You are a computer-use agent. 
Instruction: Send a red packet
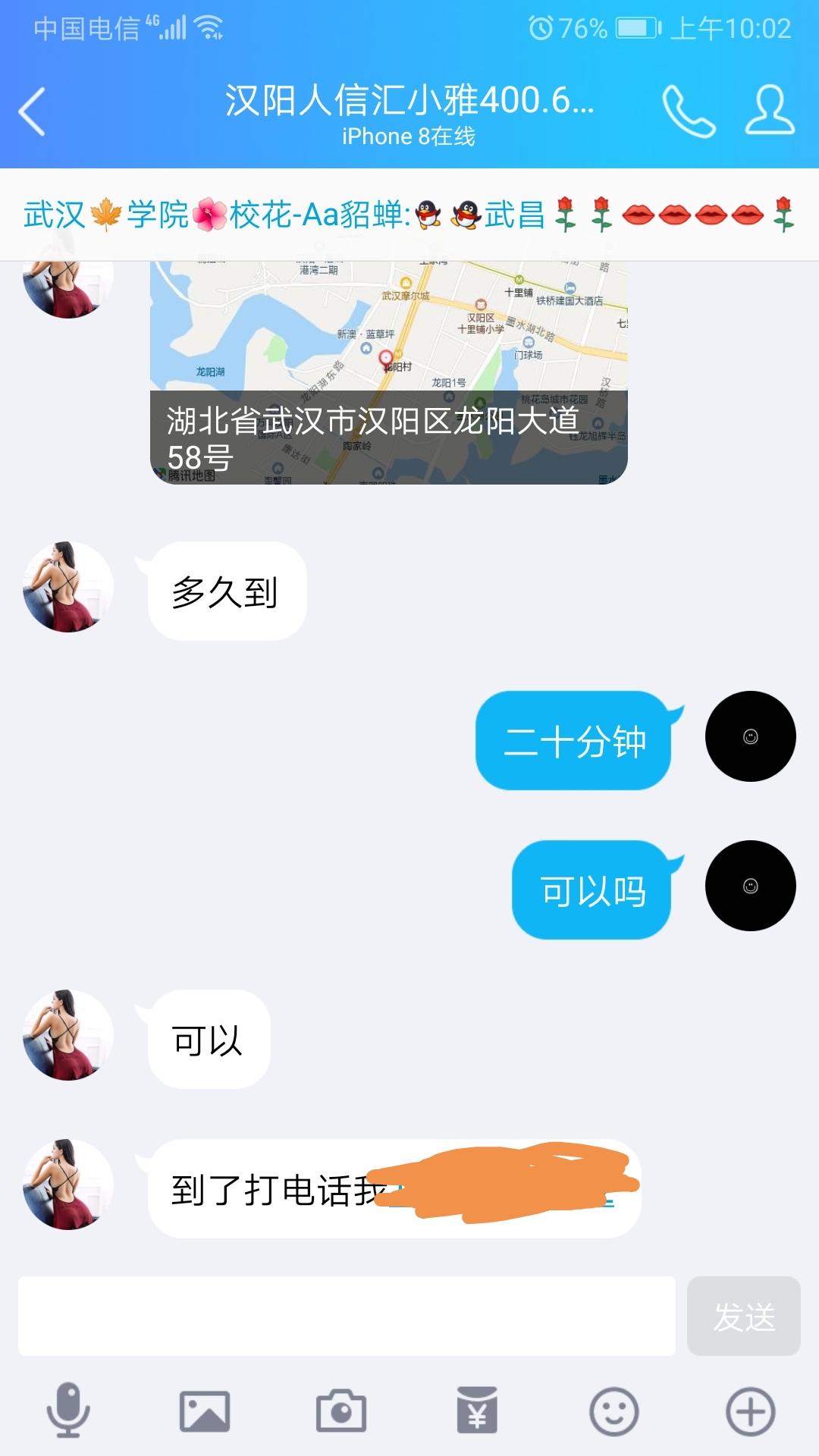(477, 1410)
